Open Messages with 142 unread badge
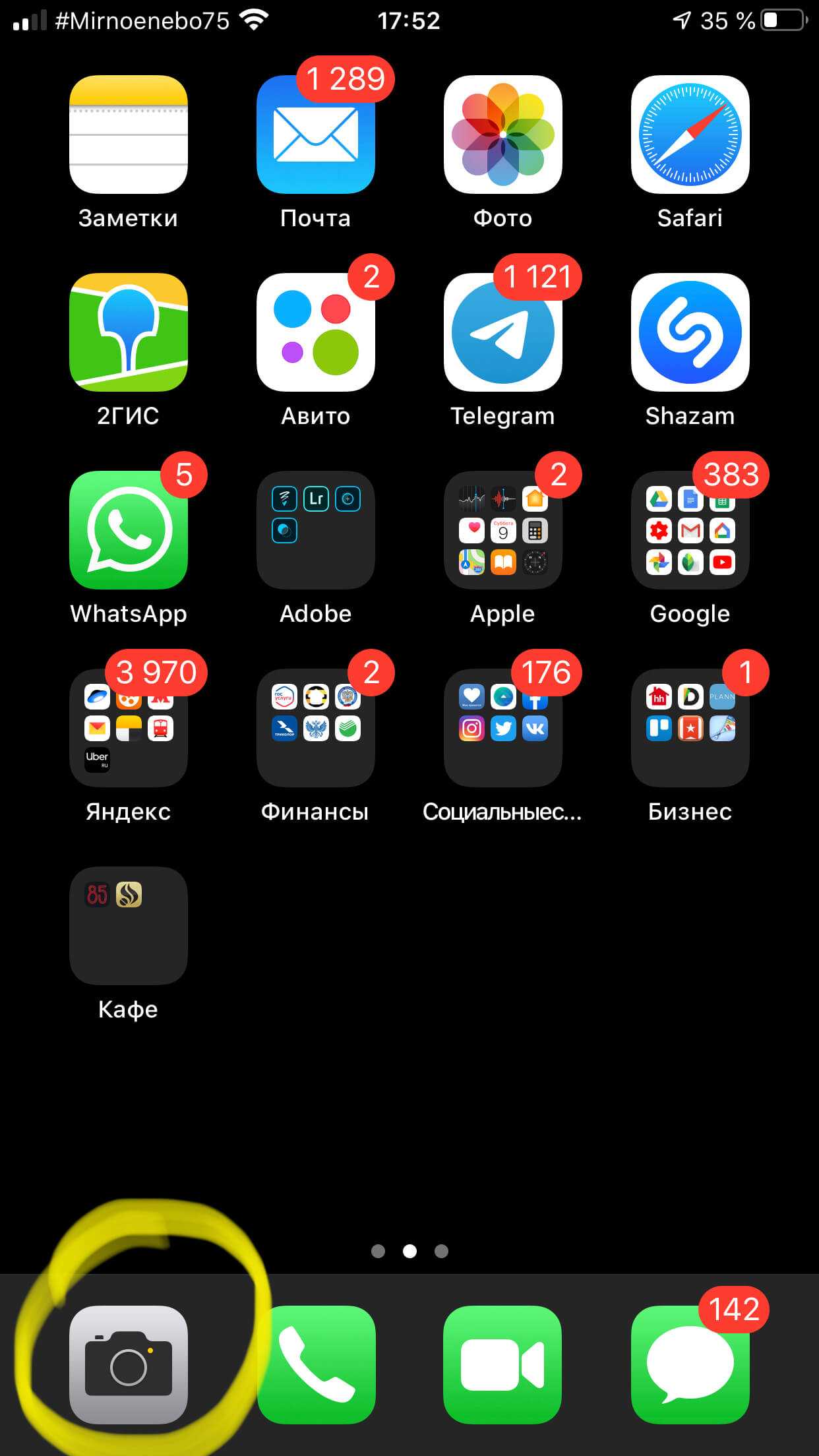This screenshot has width=819, height=1456. (x=690, y=1365)
